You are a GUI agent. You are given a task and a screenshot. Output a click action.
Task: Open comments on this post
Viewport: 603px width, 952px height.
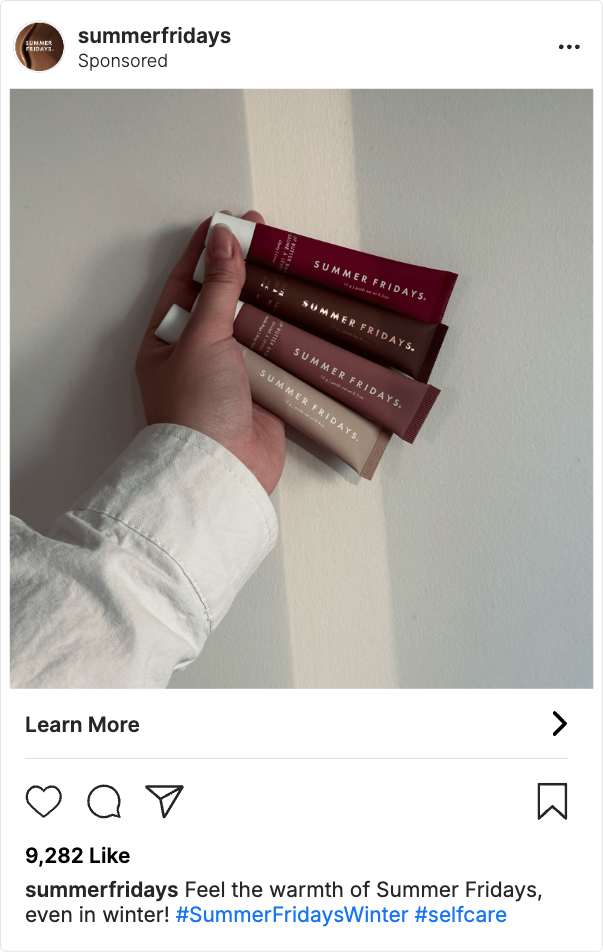click(104, 801)
